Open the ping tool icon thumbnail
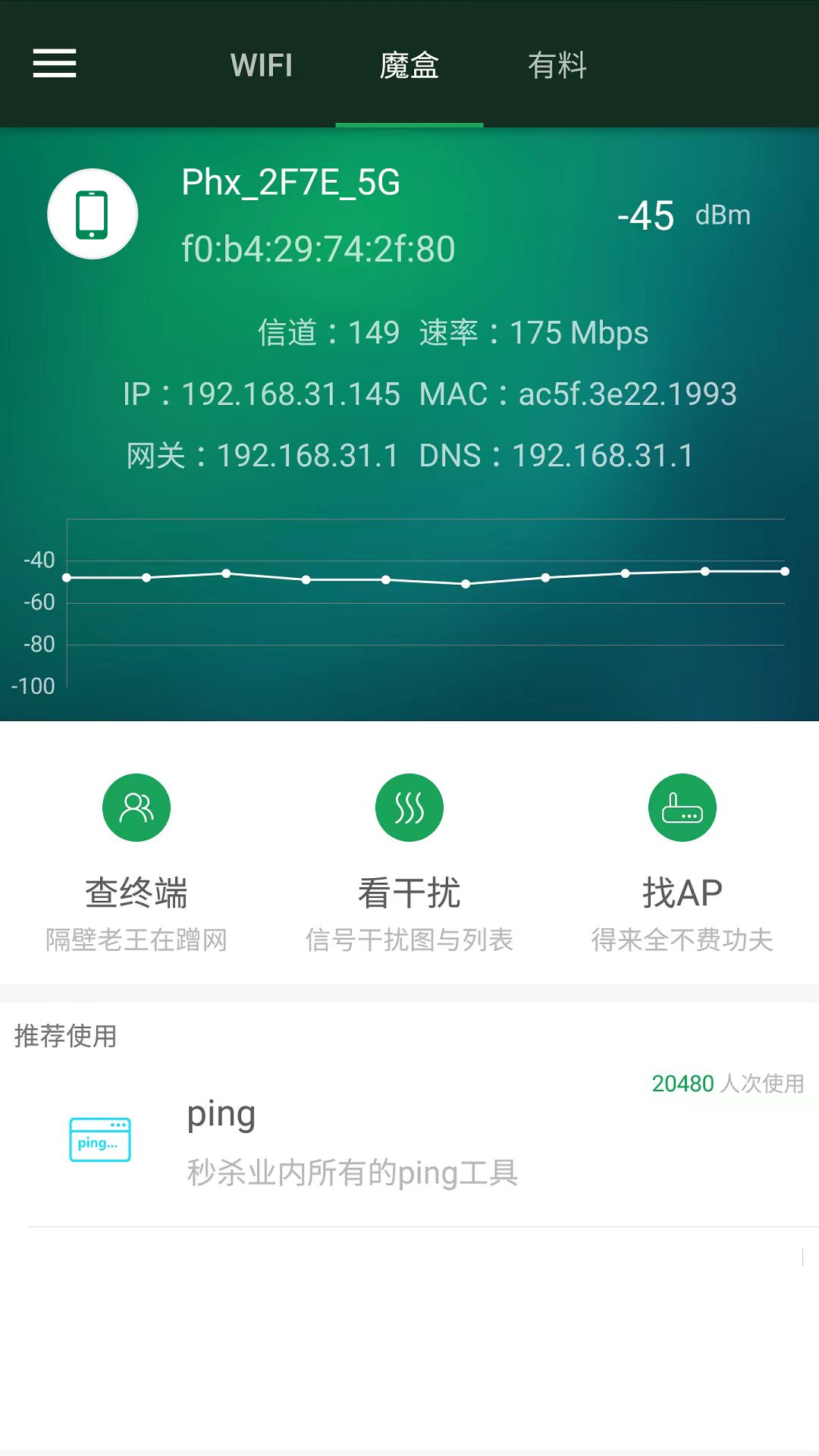The image size is (819, 1456). coord(101,1139)
